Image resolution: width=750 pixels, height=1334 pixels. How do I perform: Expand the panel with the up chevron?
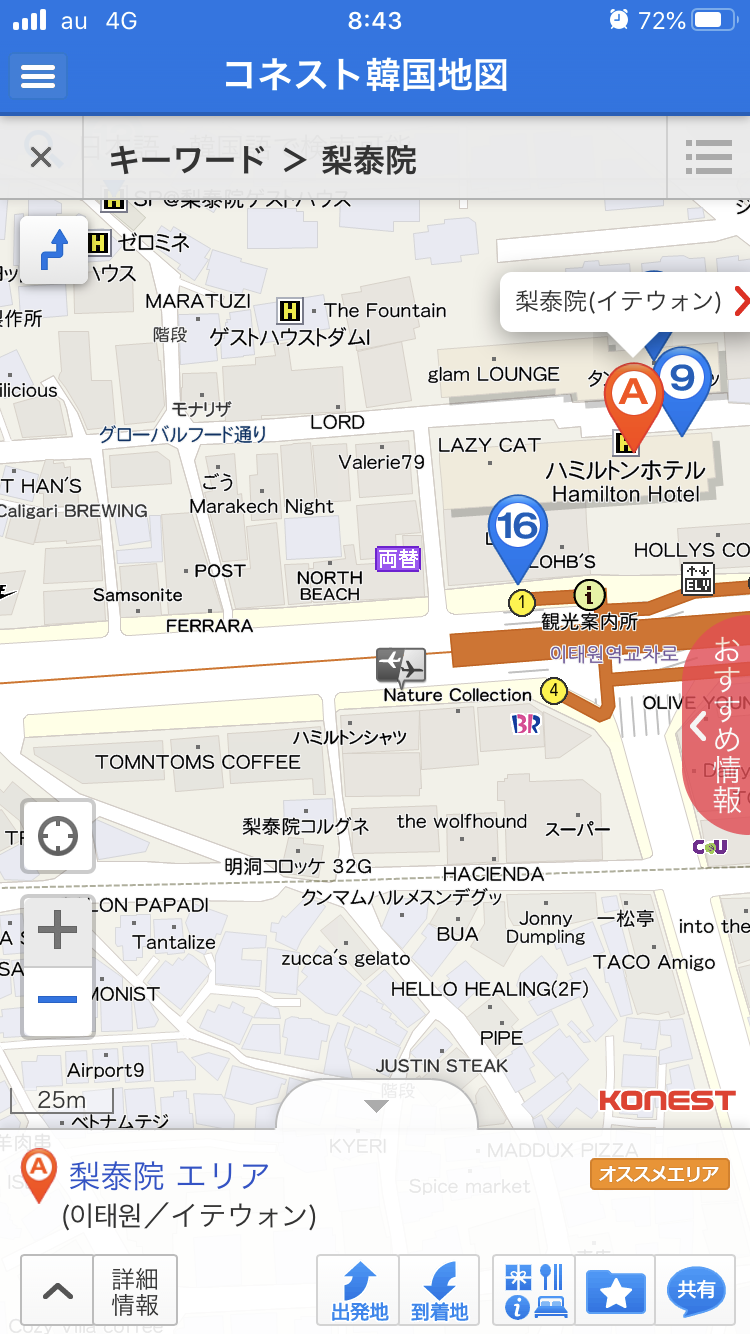[x=58, y=1291]
